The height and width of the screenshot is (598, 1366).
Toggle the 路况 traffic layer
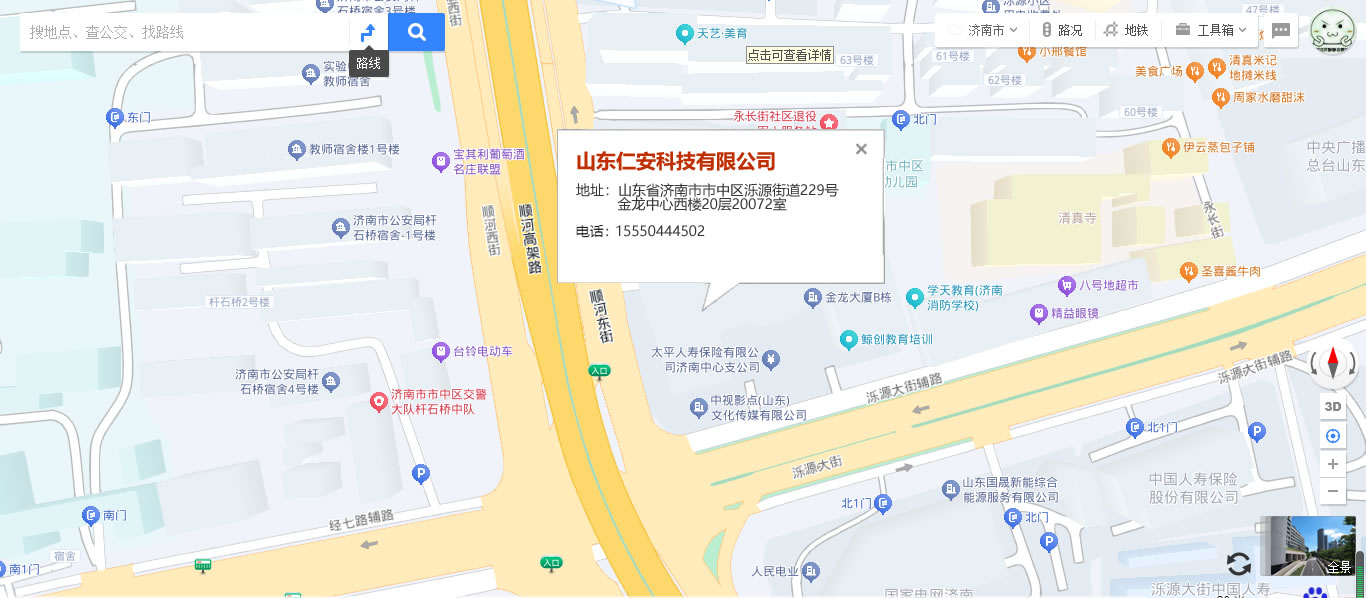click(x=1062, y=30)
